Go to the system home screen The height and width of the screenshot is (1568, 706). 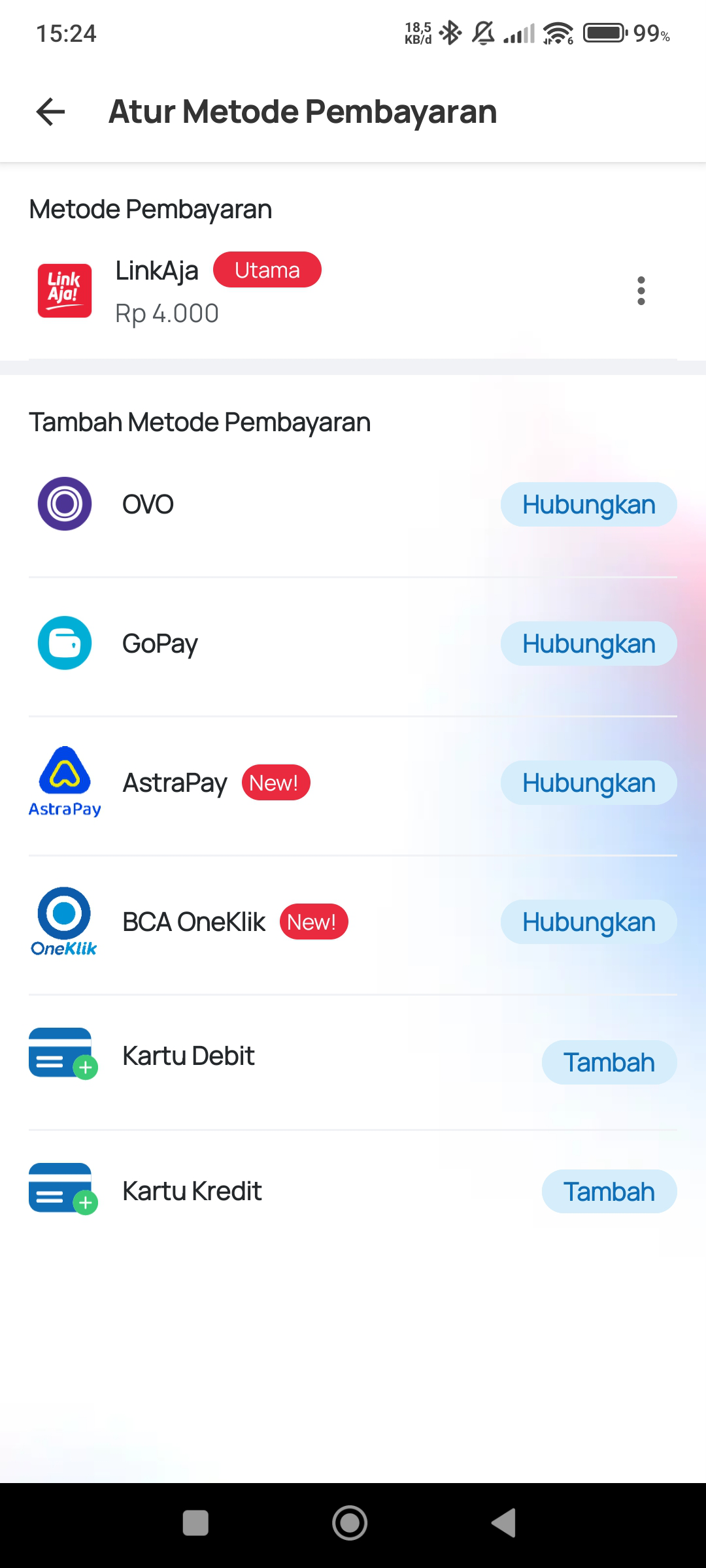(x=350, y=1524)
